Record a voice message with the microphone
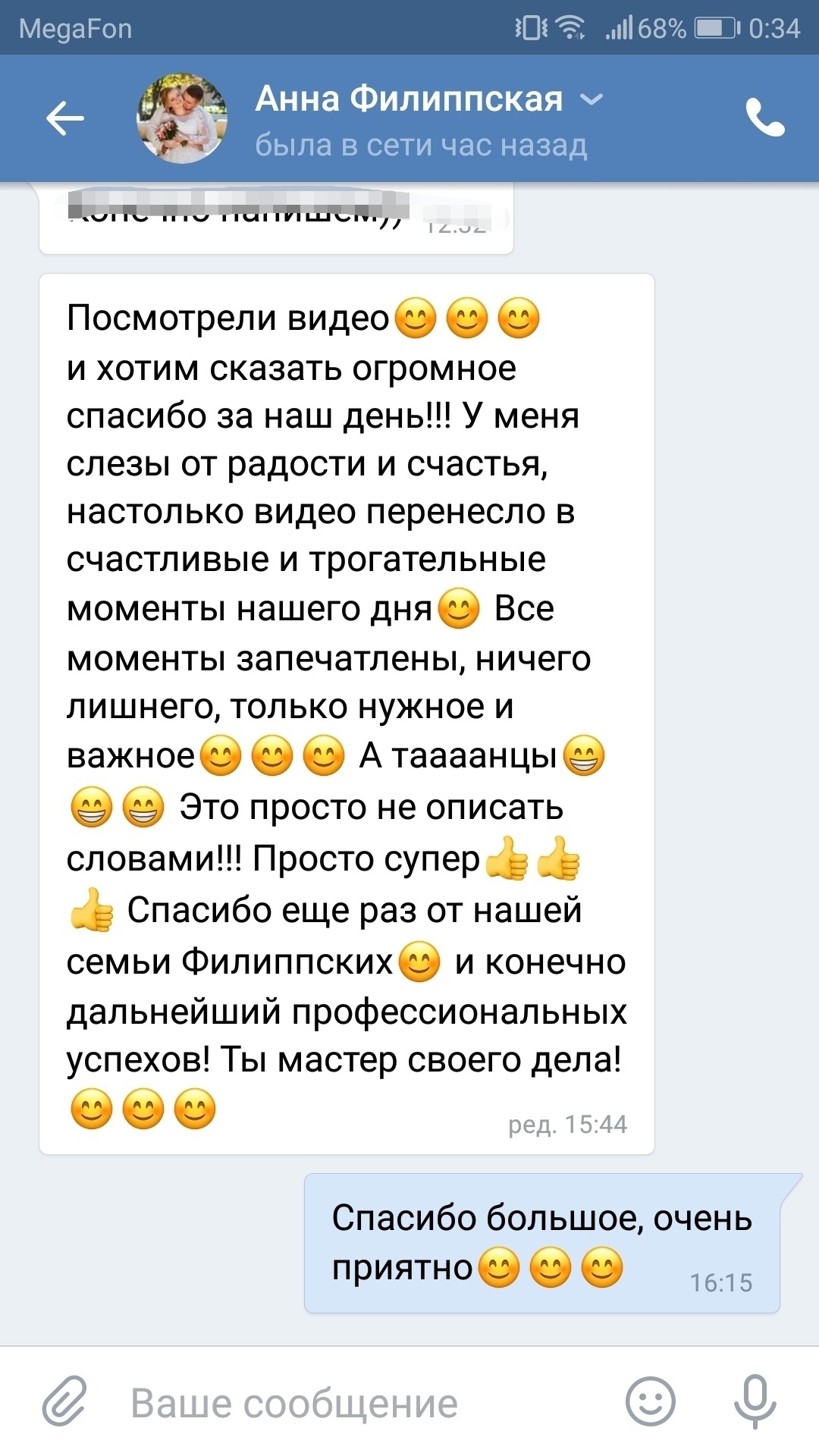Screen dimensions: 819x1456 (755, 1401)
